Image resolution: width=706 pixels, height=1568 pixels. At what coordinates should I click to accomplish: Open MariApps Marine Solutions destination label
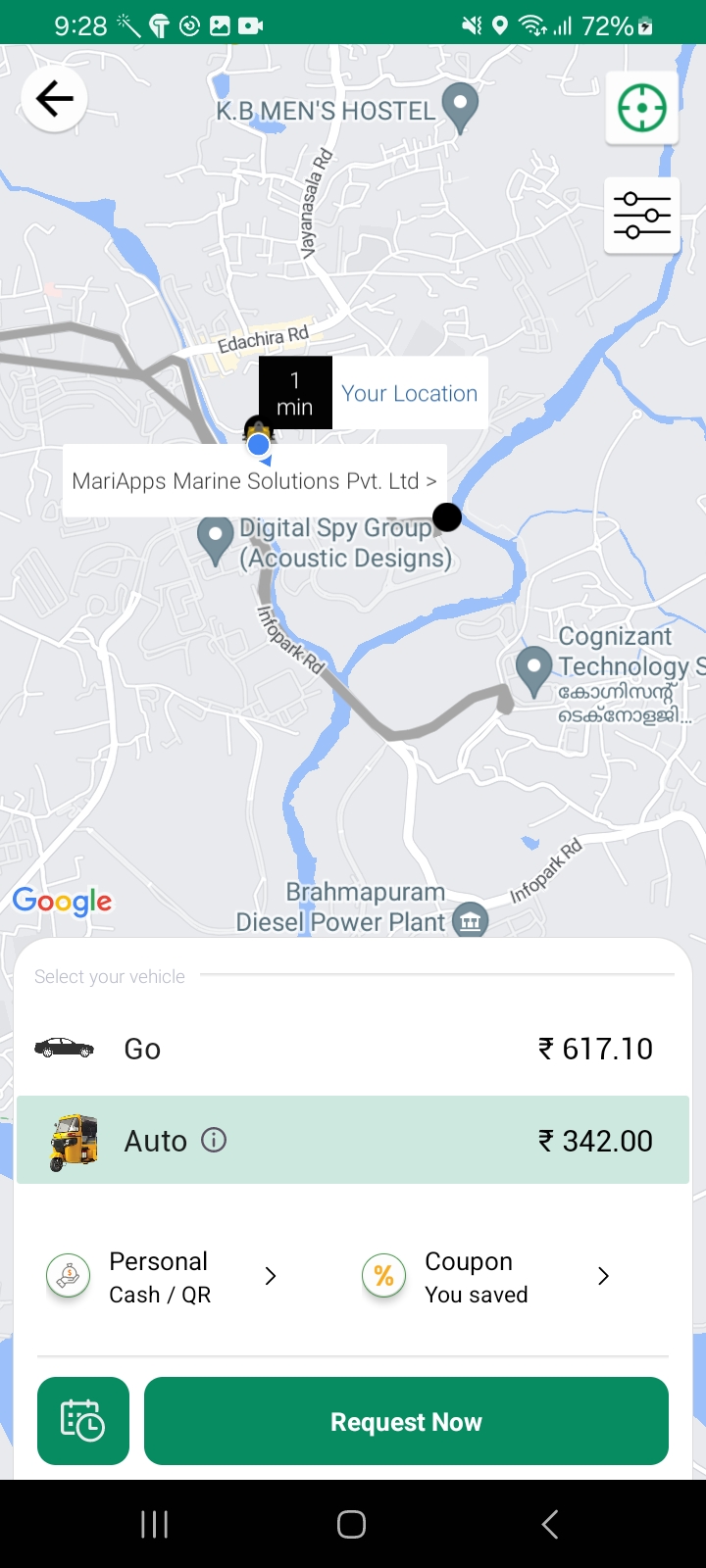[254, 481]
